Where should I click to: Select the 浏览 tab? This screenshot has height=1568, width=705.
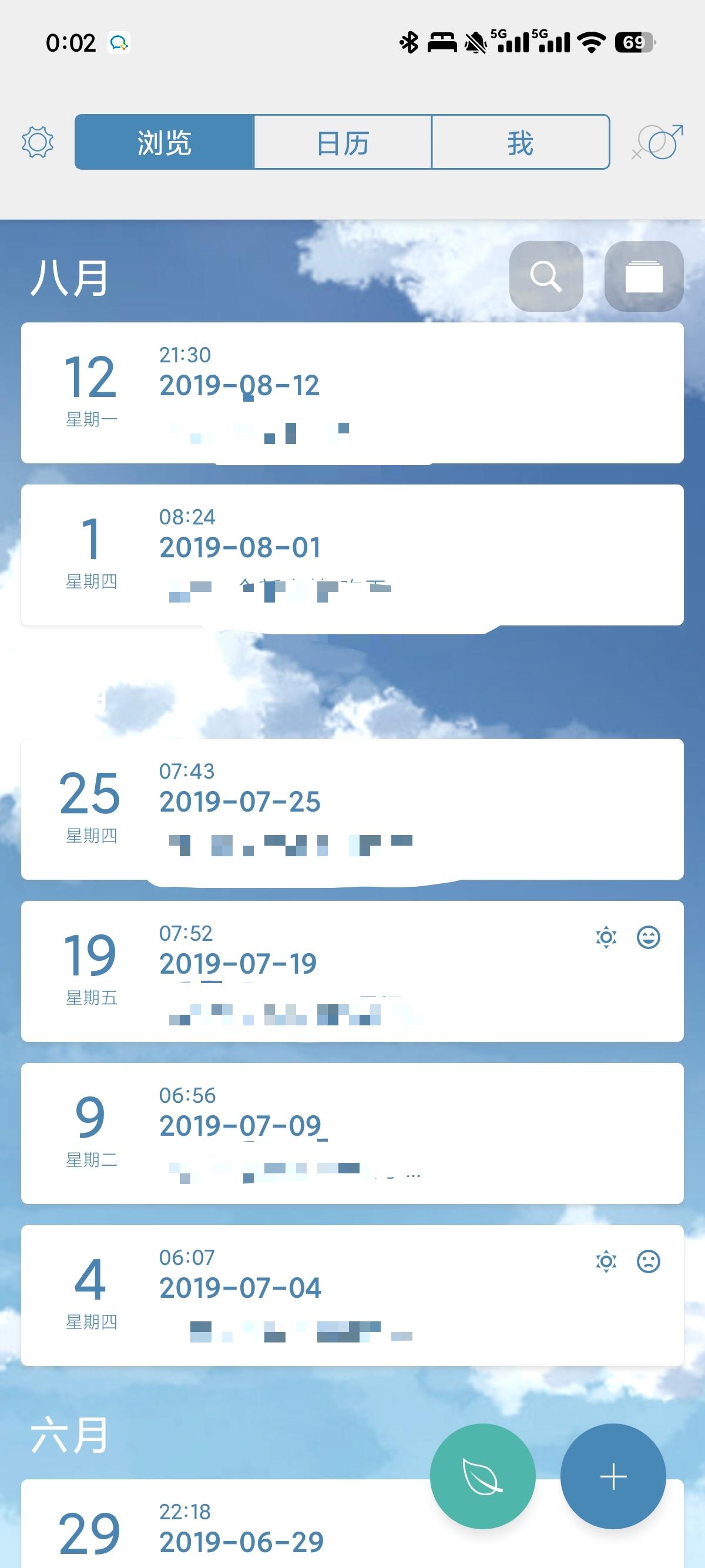(164, 142)
